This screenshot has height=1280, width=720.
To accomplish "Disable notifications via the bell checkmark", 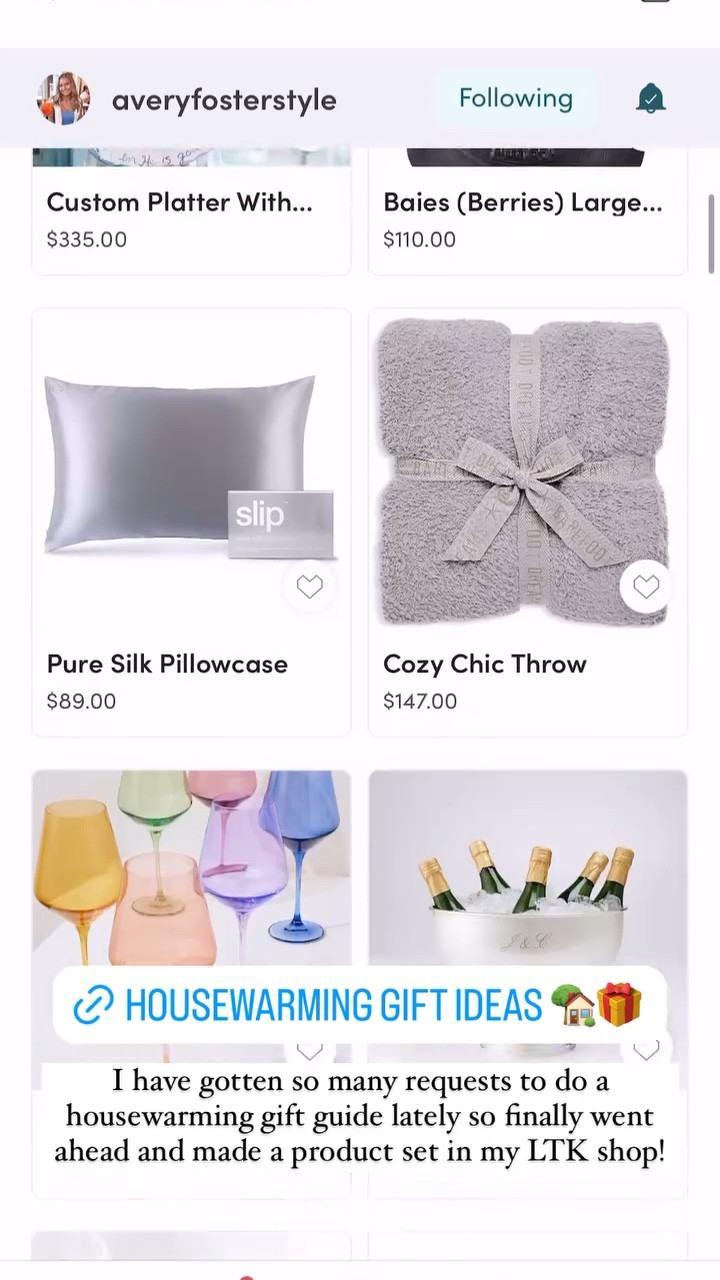I will pyautogui.click(x=651, y=98).
